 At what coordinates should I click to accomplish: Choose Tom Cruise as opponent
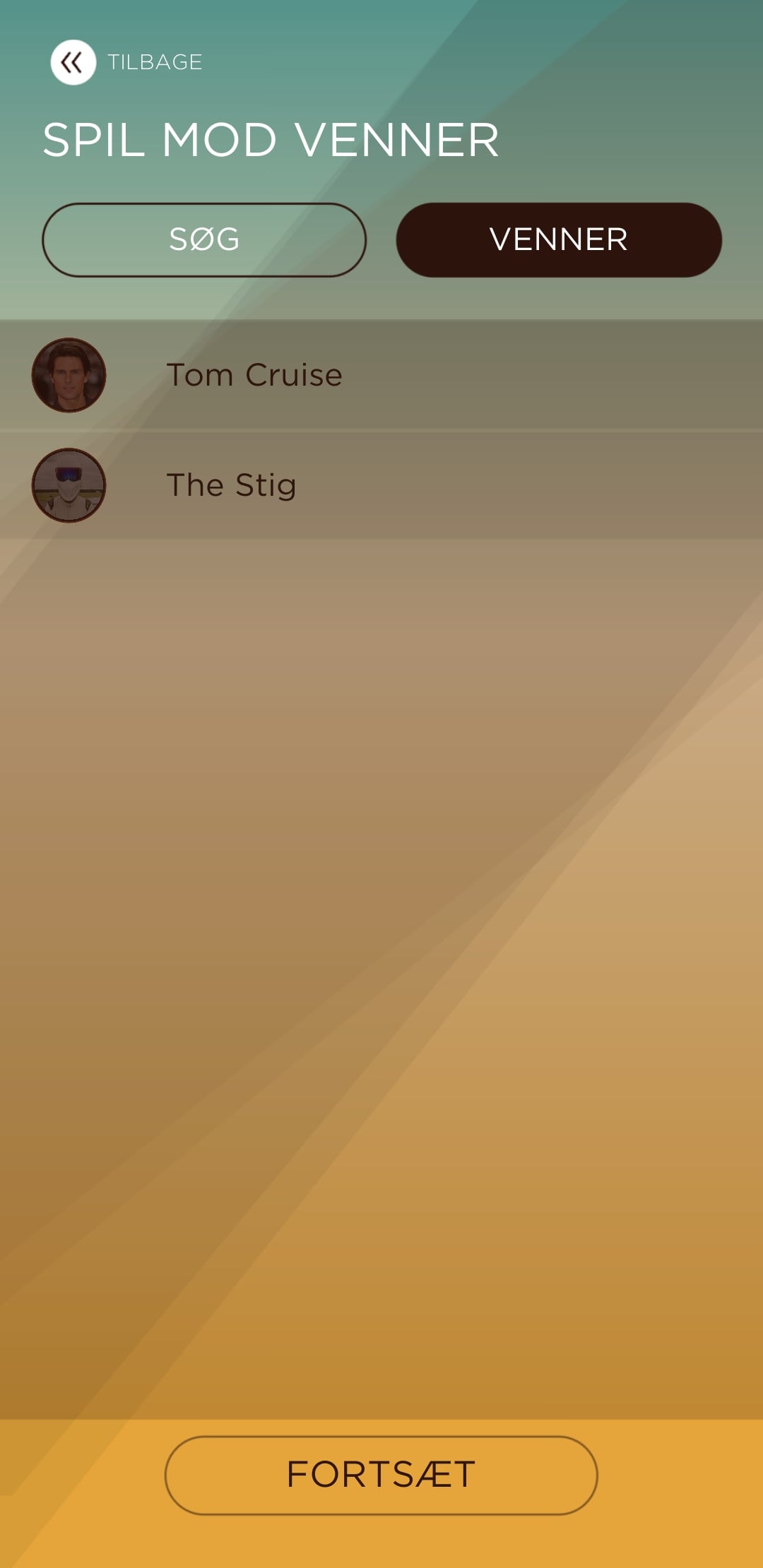tap(254, 375)
